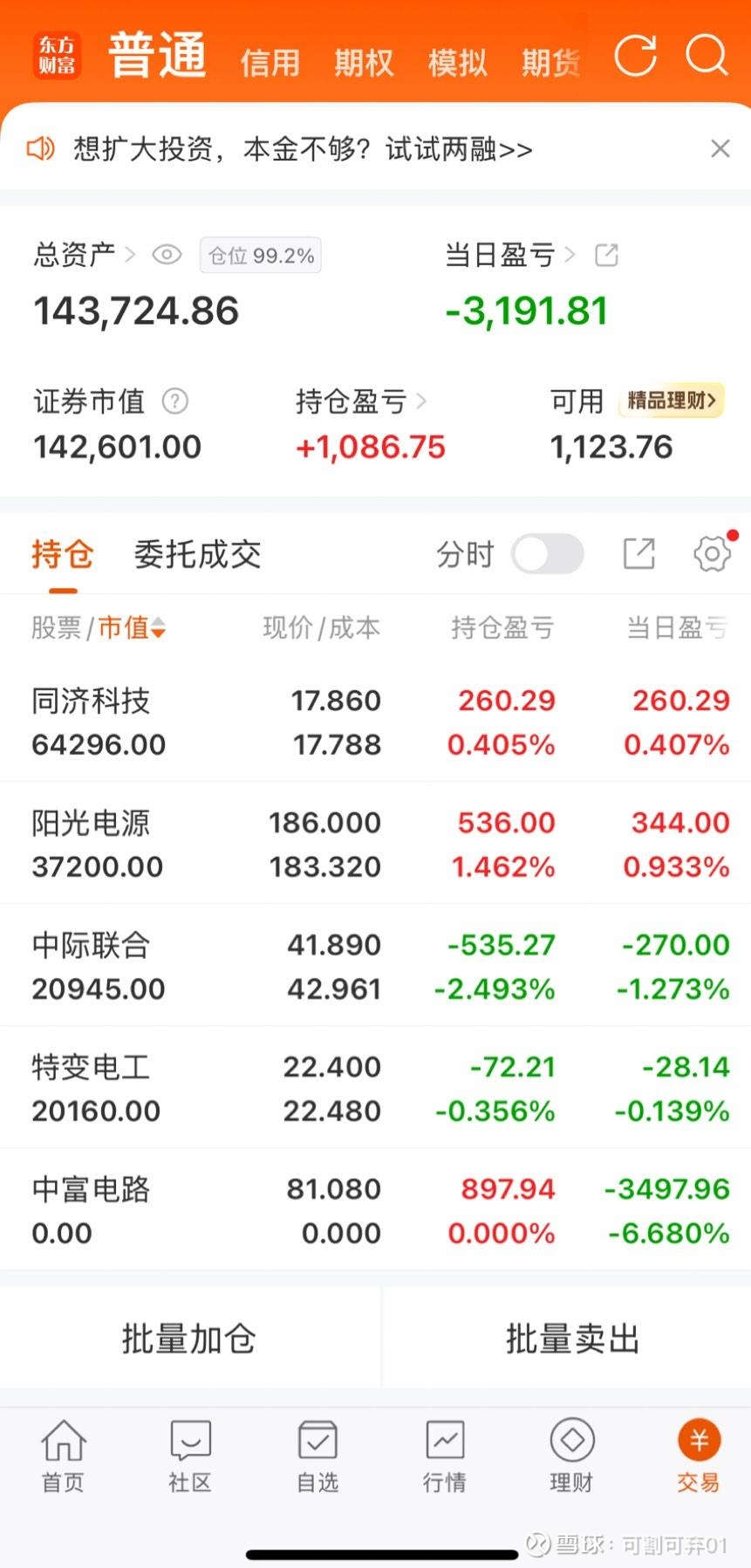Tap 批量加仓 button
Viewport: 751px width, 1568px height.
point(189,1338)
